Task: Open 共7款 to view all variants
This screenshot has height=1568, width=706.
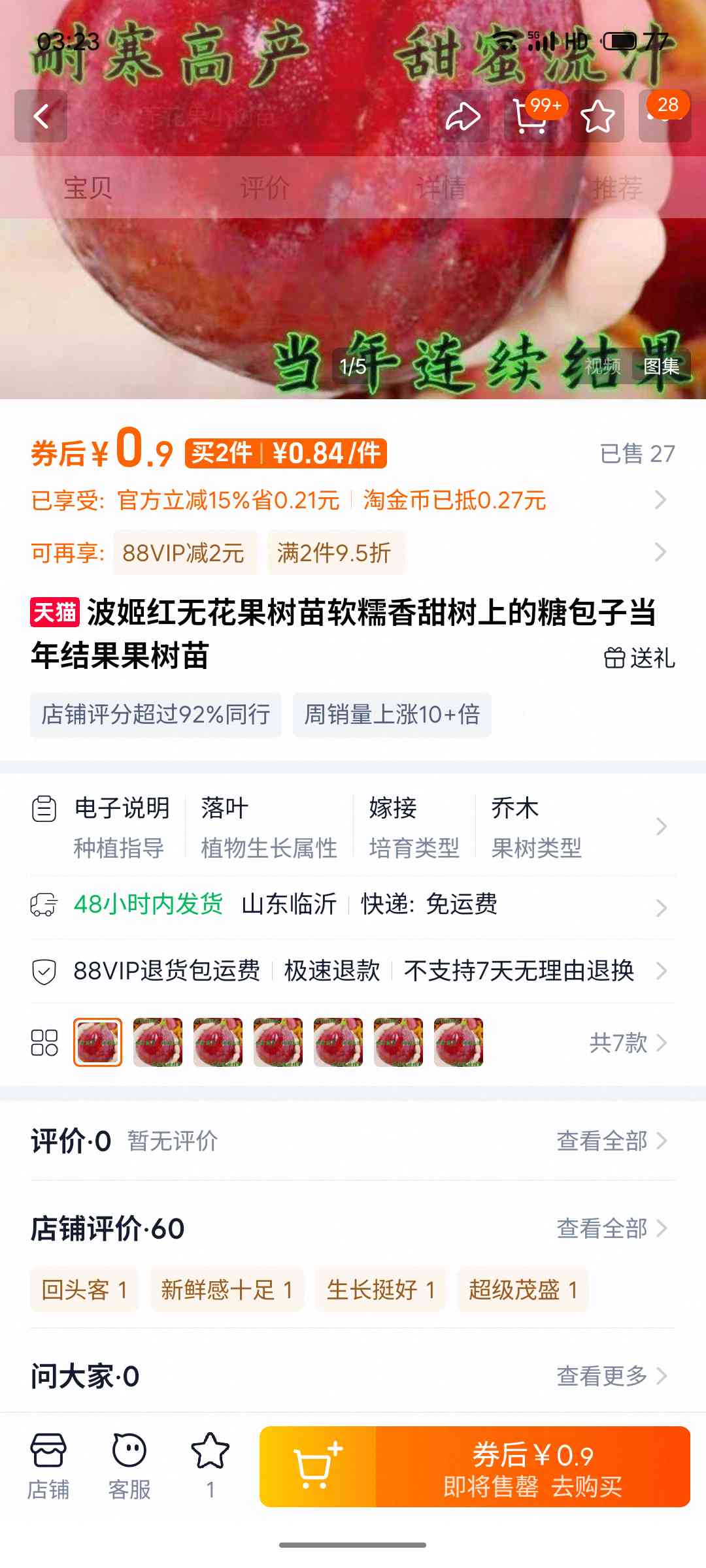Action: click(628, 1043)
